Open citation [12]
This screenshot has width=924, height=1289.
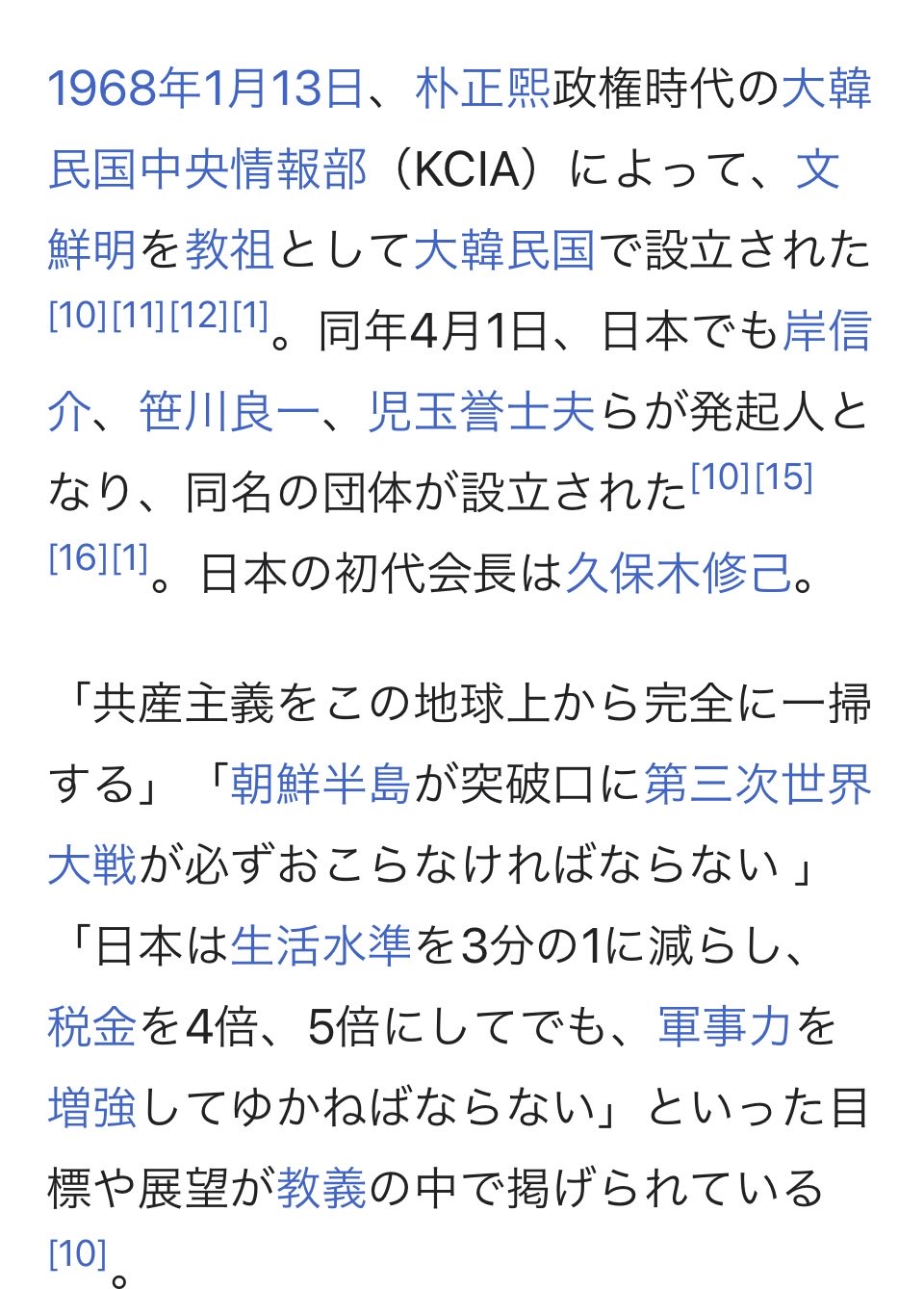pyautogui.click(x=197, y=315)
